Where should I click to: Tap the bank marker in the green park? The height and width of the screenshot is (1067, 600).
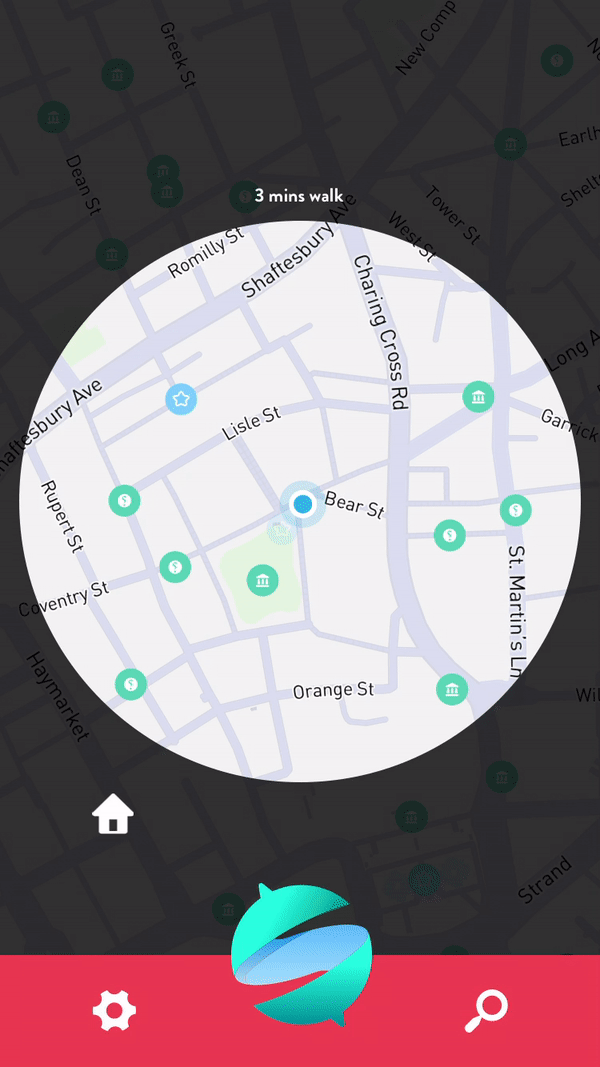(263, 580)
